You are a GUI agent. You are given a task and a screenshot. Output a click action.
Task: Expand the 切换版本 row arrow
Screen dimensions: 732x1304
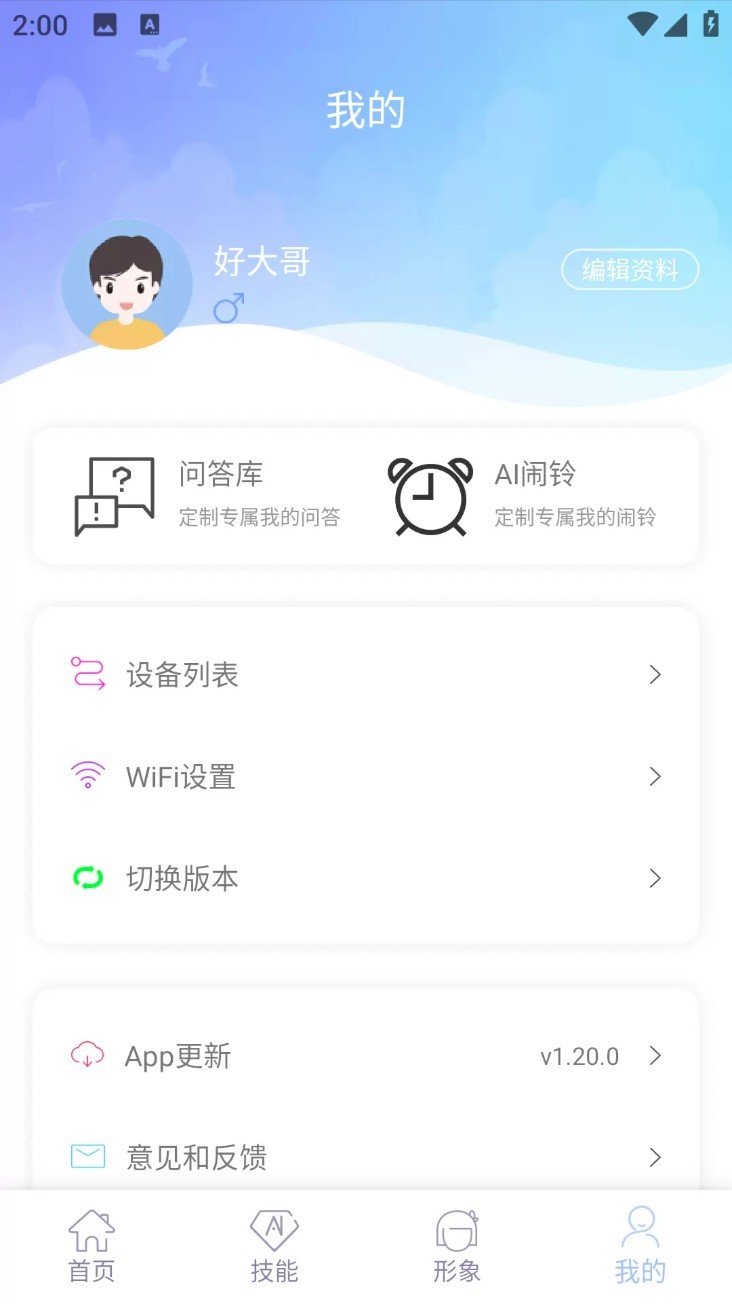click(x=655, y=878)
